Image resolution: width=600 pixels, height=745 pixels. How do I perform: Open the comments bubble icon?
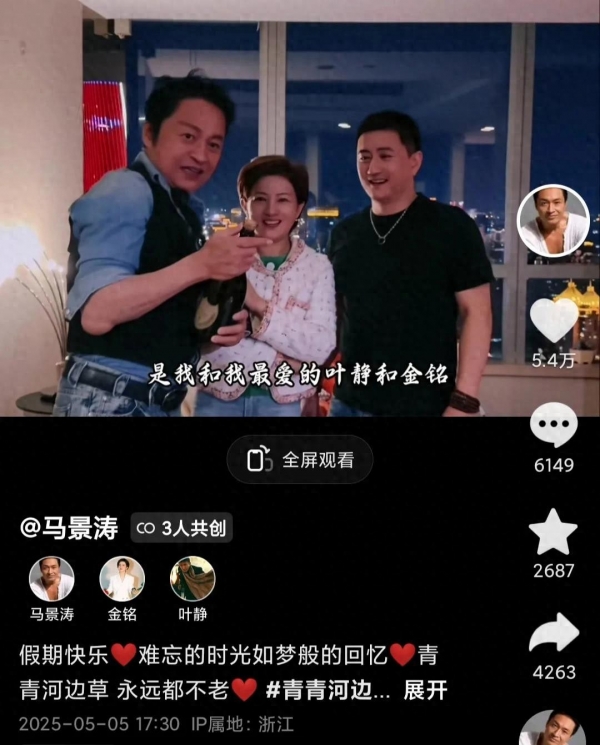pos(553,428)
